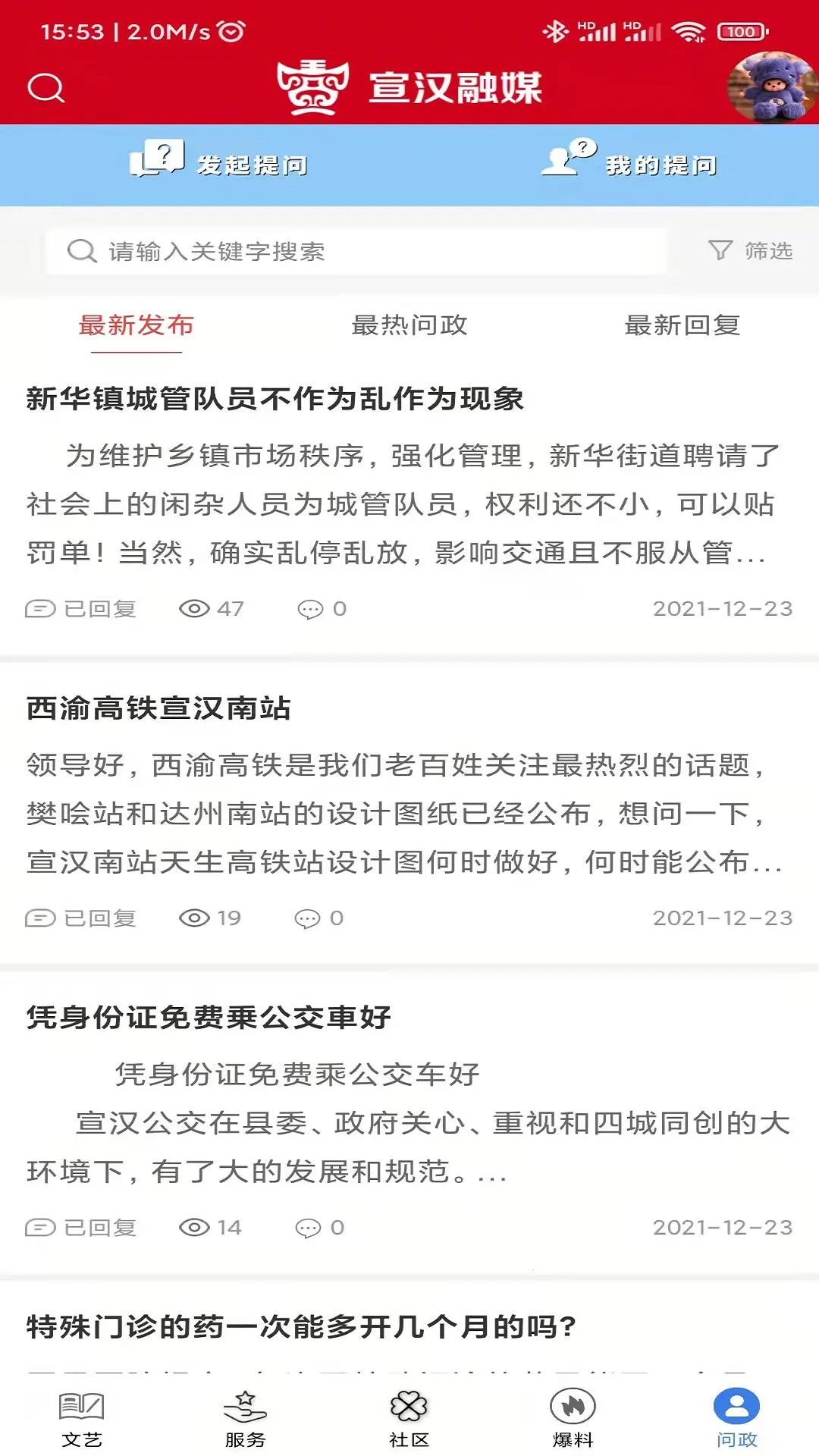
Task: Go to the 社区 bottom tab
Action: (409, 1418)
